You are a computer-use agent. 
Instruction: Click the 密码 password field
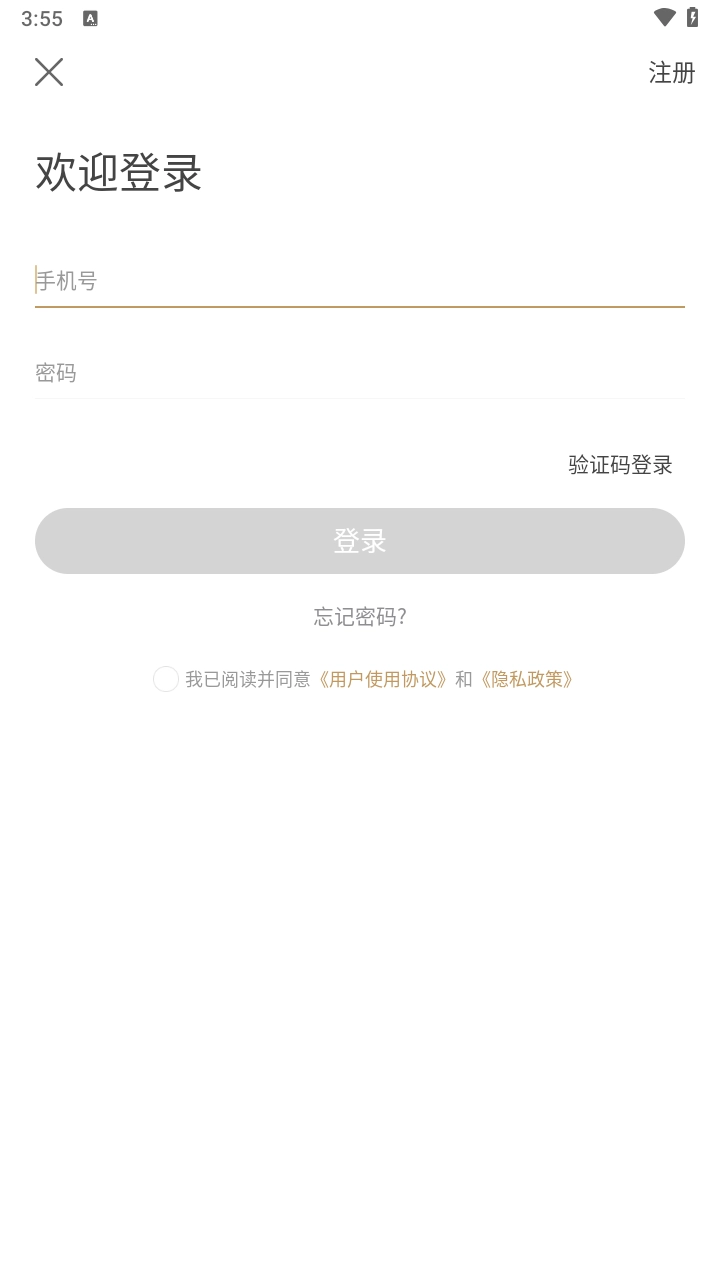[360, 373]
